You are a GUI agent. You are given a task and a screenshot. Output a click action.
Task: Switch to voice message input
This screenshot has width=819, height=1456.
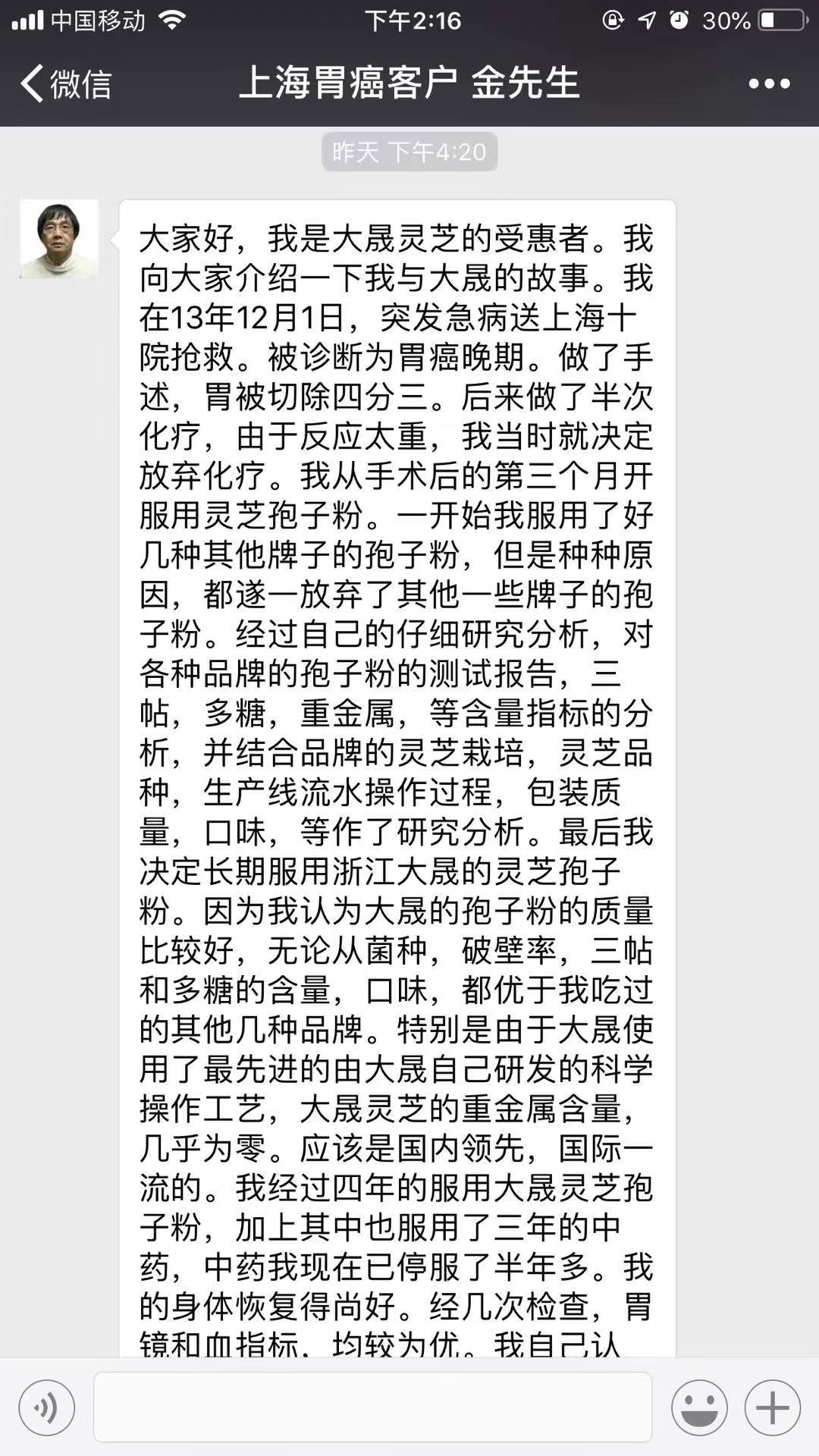pyautogui.click(x=47, y=1407)
